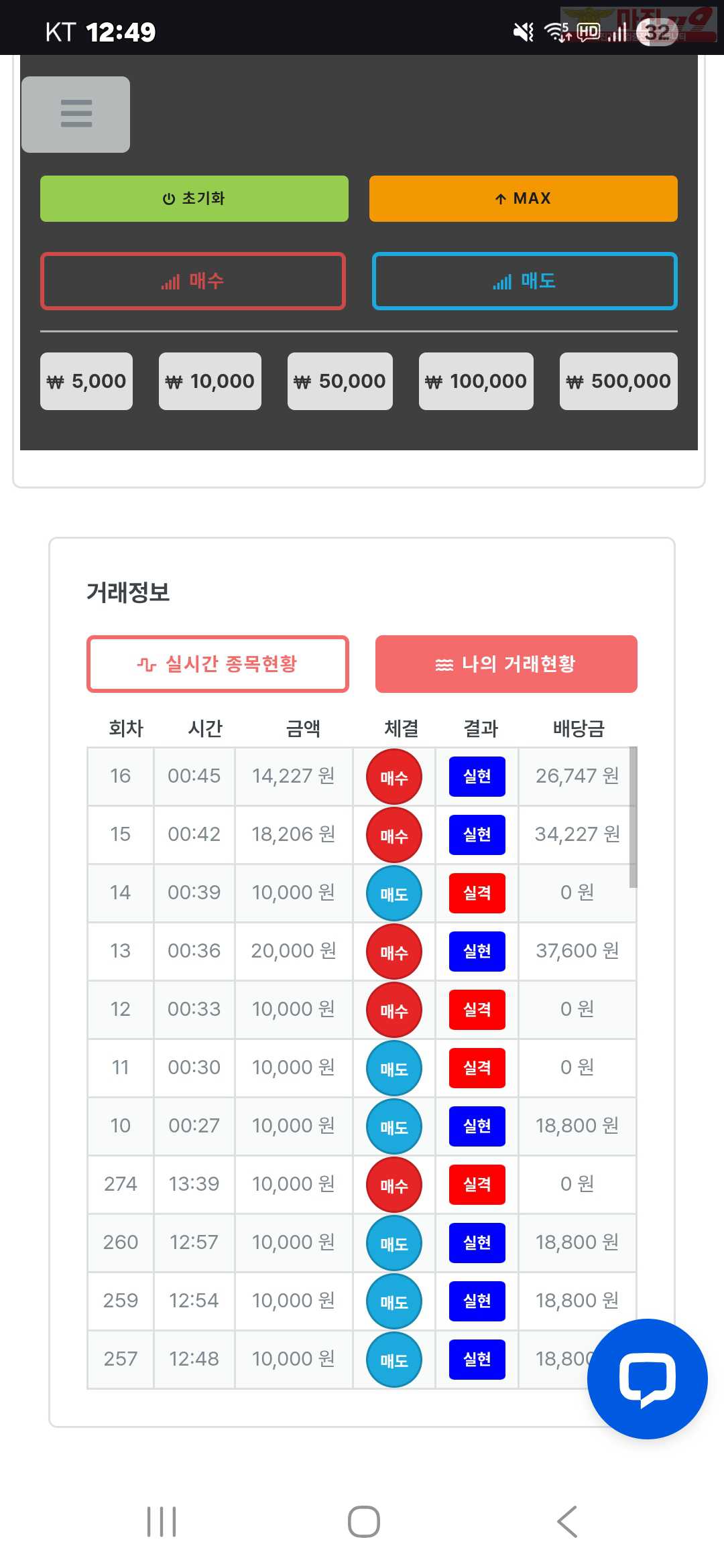
Task: Switch to 나의 거래현황 tab
Action: coord(506,663)
